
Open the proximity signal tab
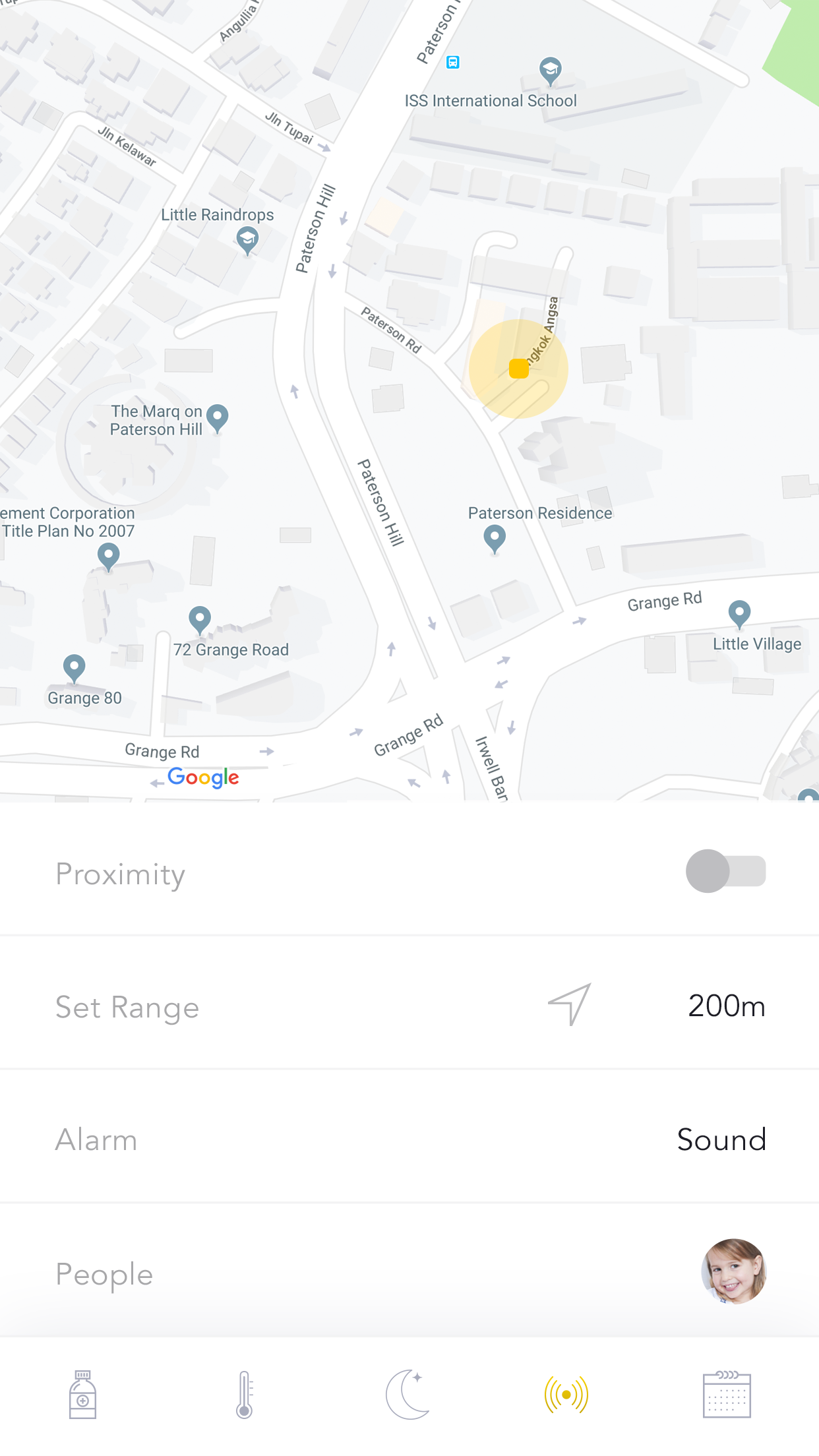(x=566, y=1395)
